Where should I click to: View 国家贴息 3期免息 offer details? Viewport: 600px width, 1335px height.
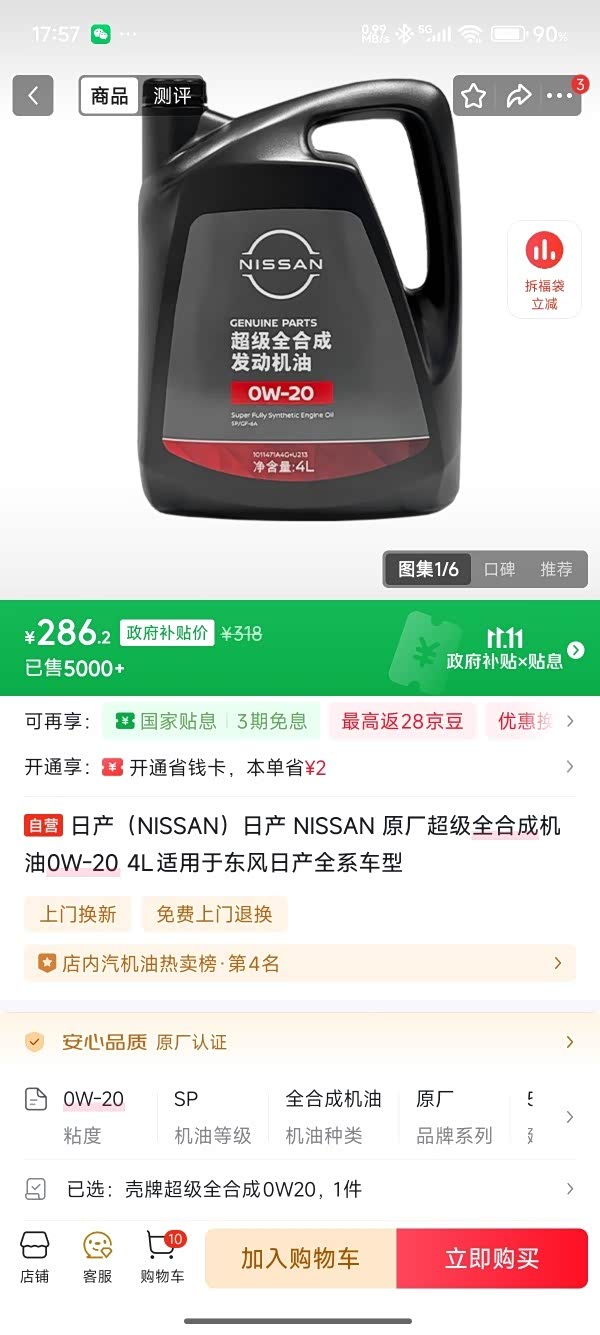(211, 721)
